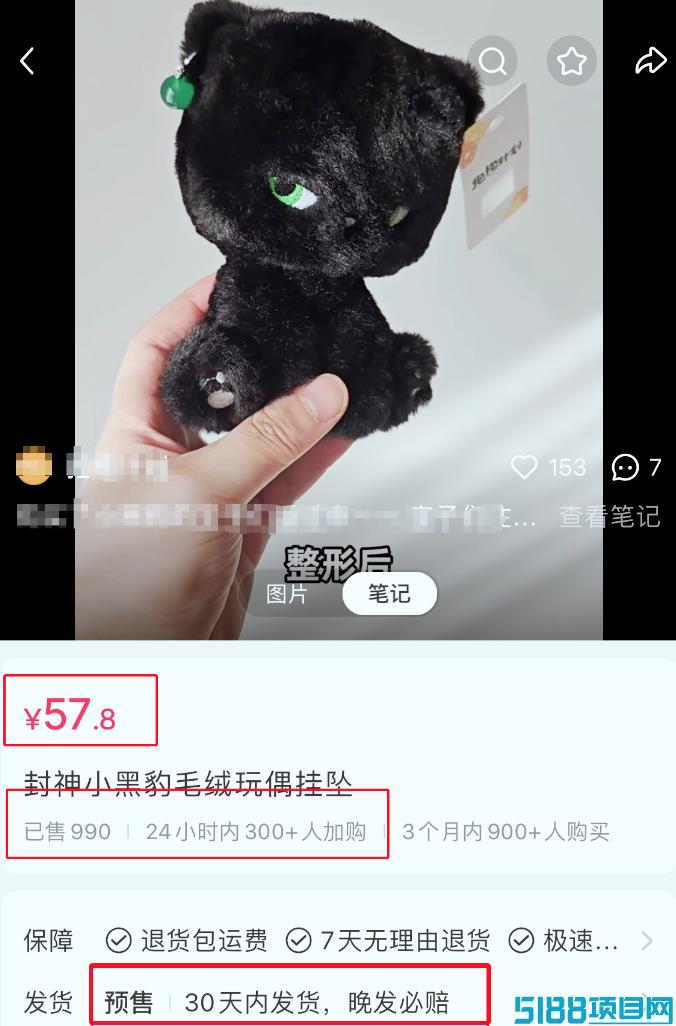Tap 查看笔记 to view the note
Image resolution: width=676 pixels, height=1026 pixels.
609,516
